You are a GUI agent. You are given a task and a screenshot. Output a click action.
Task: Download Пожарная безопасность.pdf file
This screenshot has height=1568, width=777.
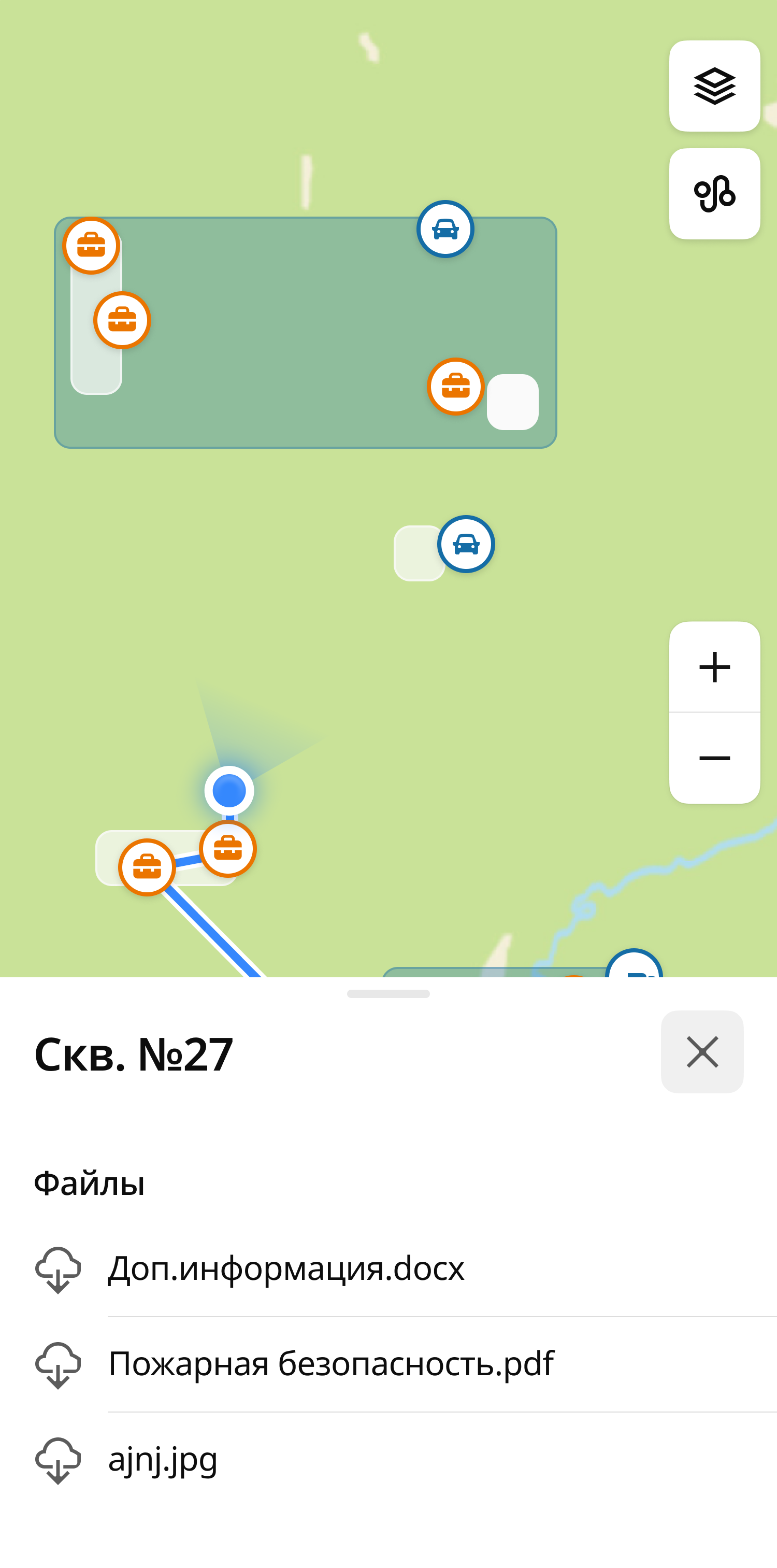coord(59,1364)
